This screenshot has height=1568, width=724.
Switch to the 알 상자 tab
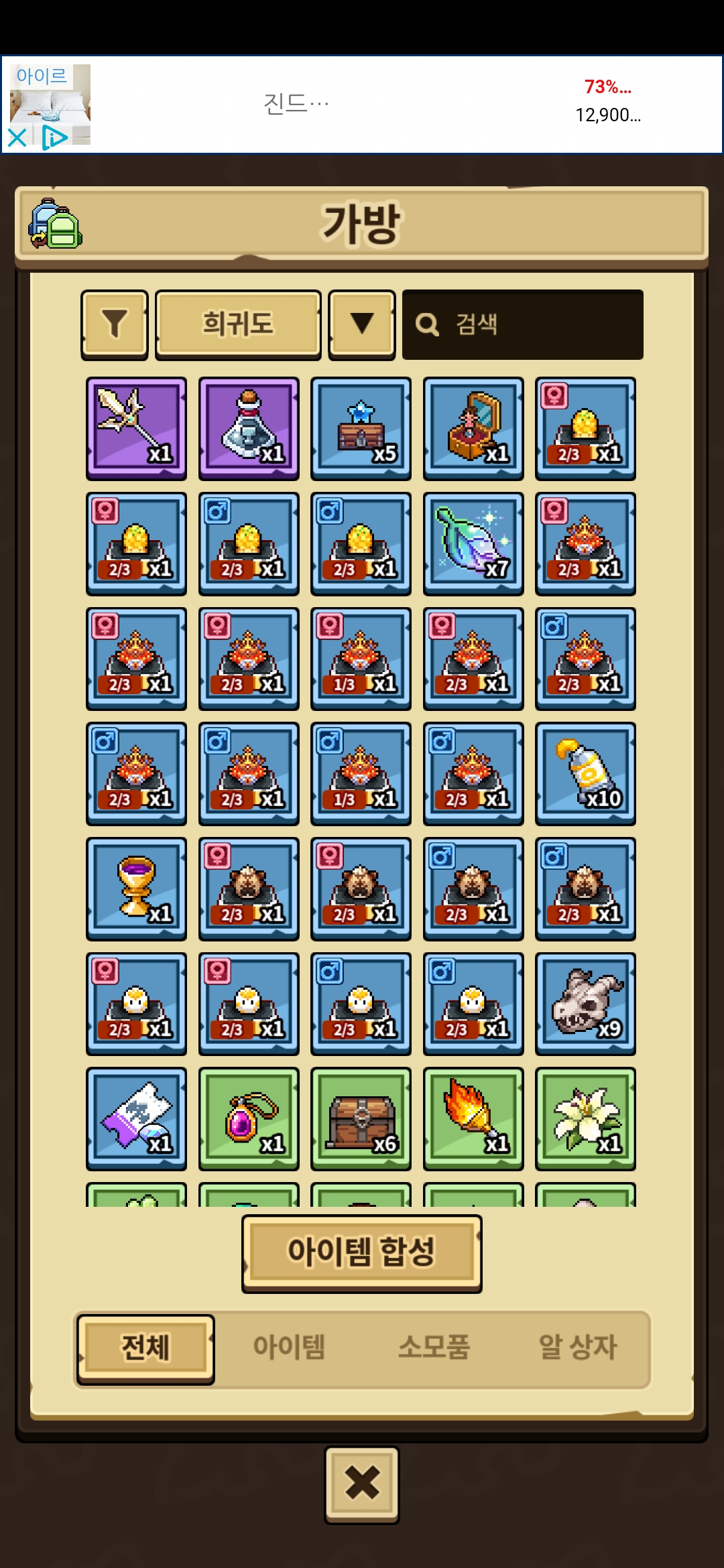click(x=578, y=1347)
